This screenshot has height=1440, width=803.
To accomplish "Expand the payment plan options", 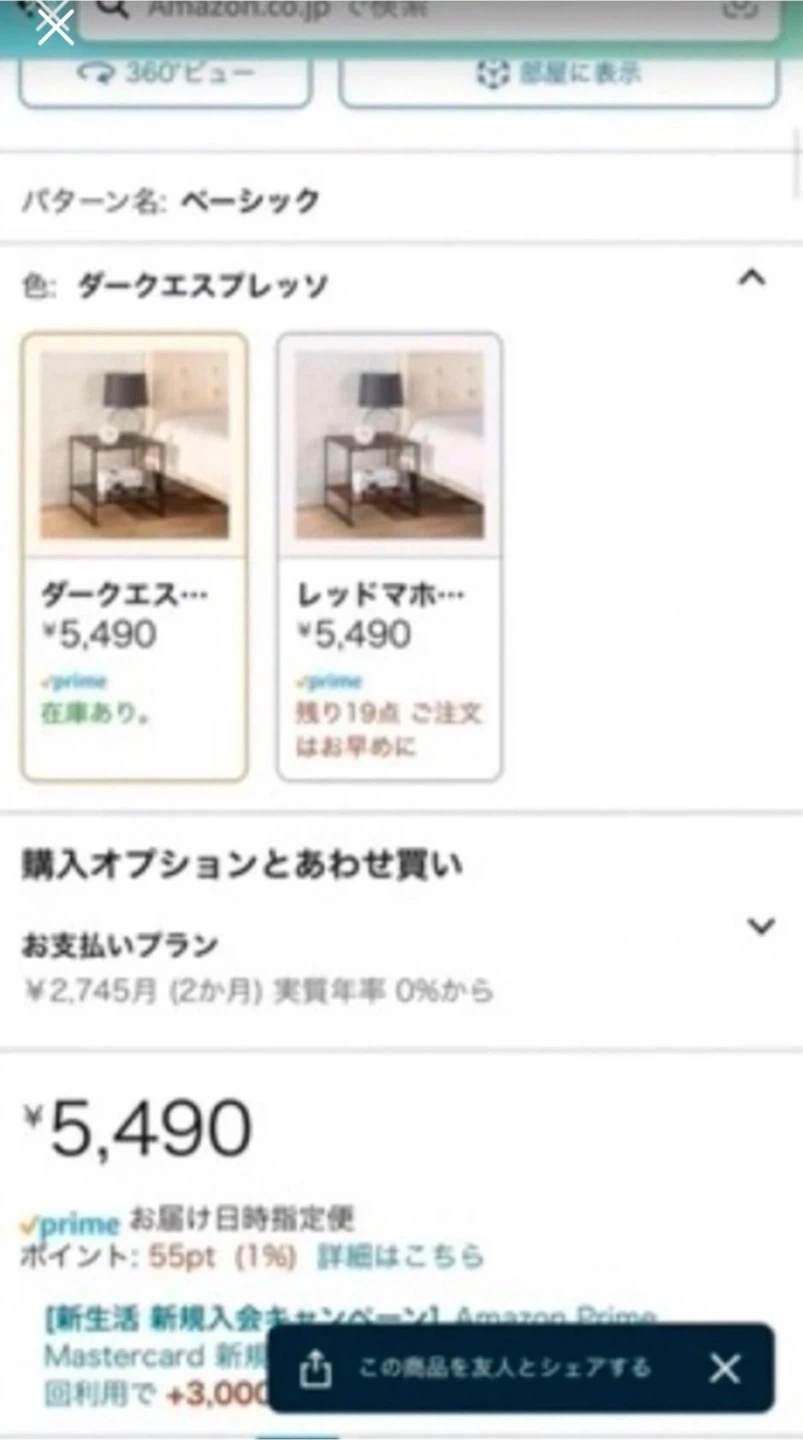I will [x=761, y=927].
